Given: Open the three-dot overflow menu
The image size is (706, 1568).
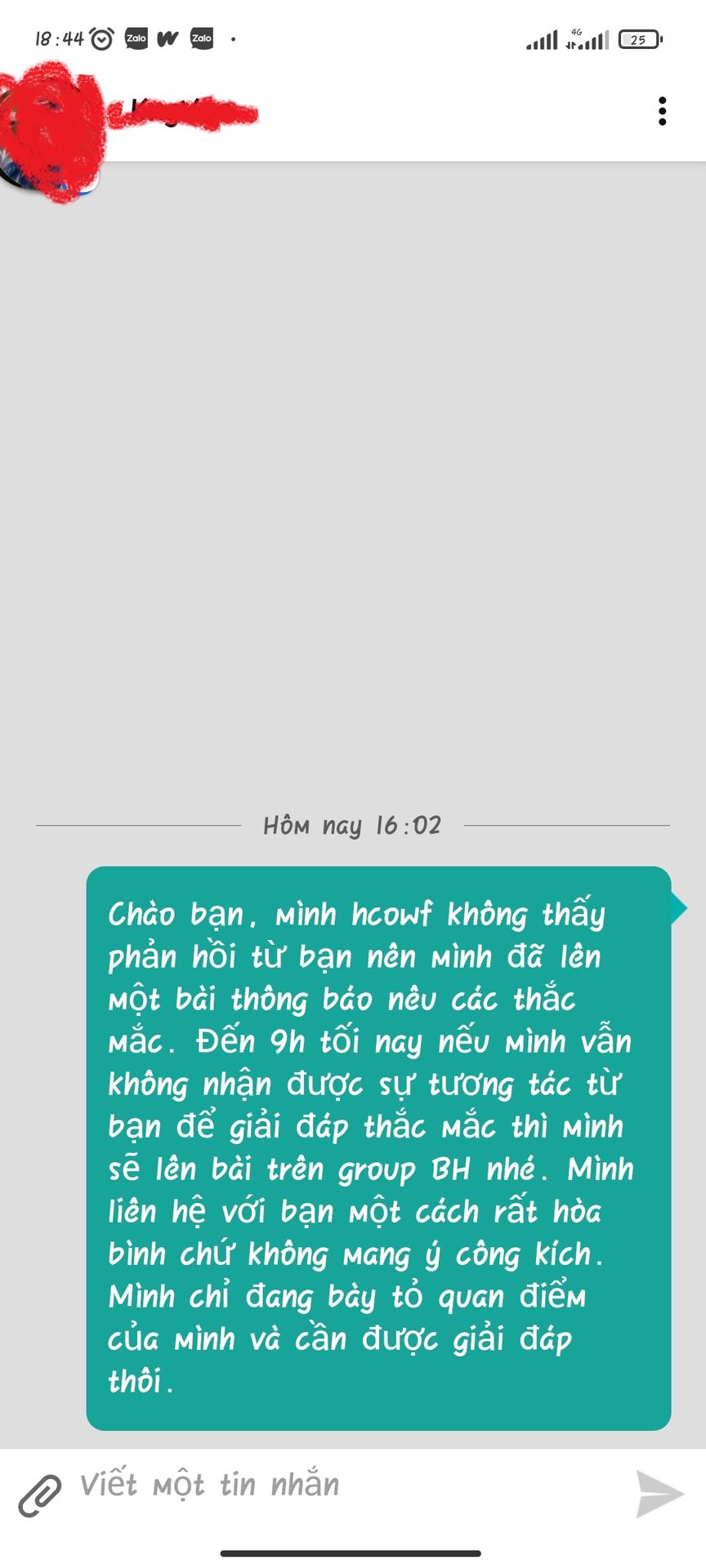Looking at the screenshot, I should [662, 111].
